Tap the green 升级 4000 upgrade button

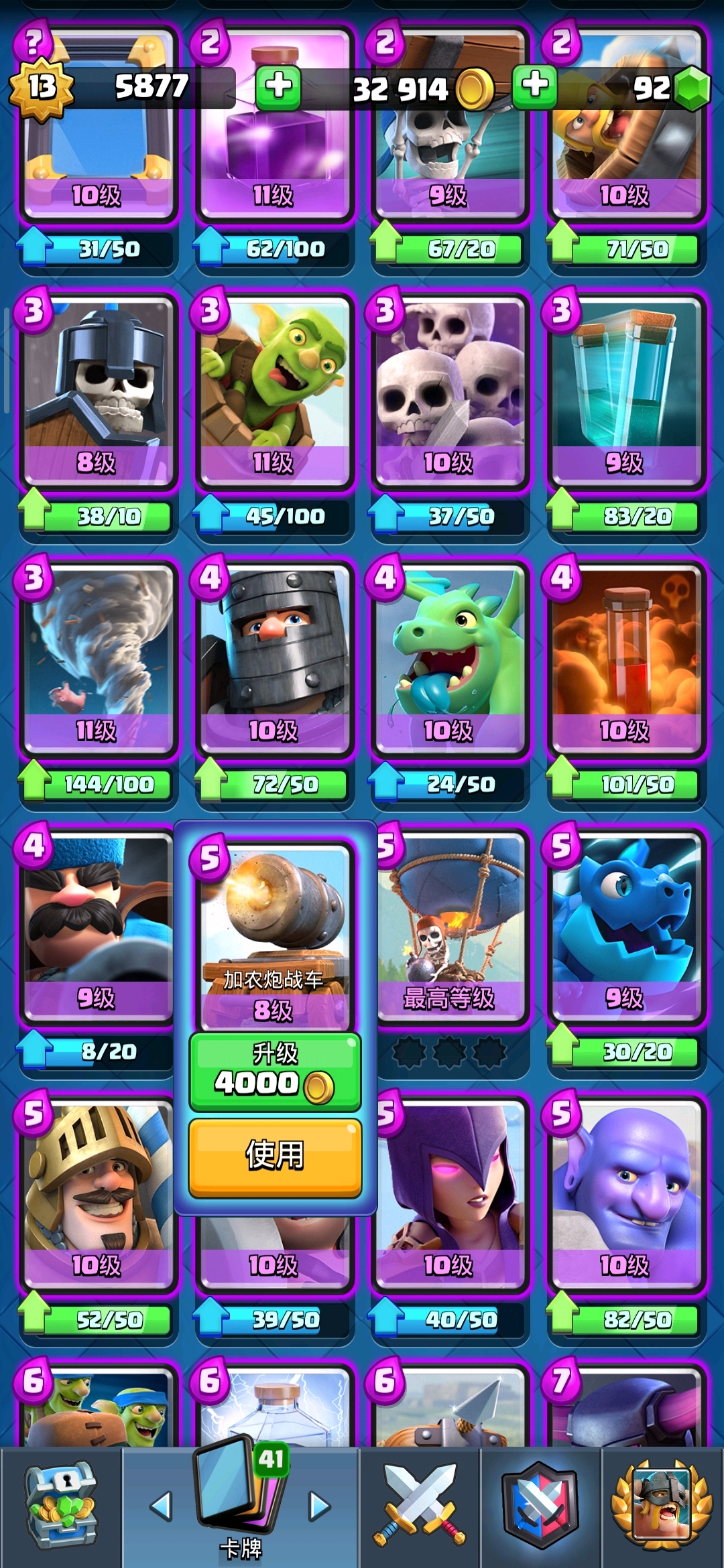275,1071
